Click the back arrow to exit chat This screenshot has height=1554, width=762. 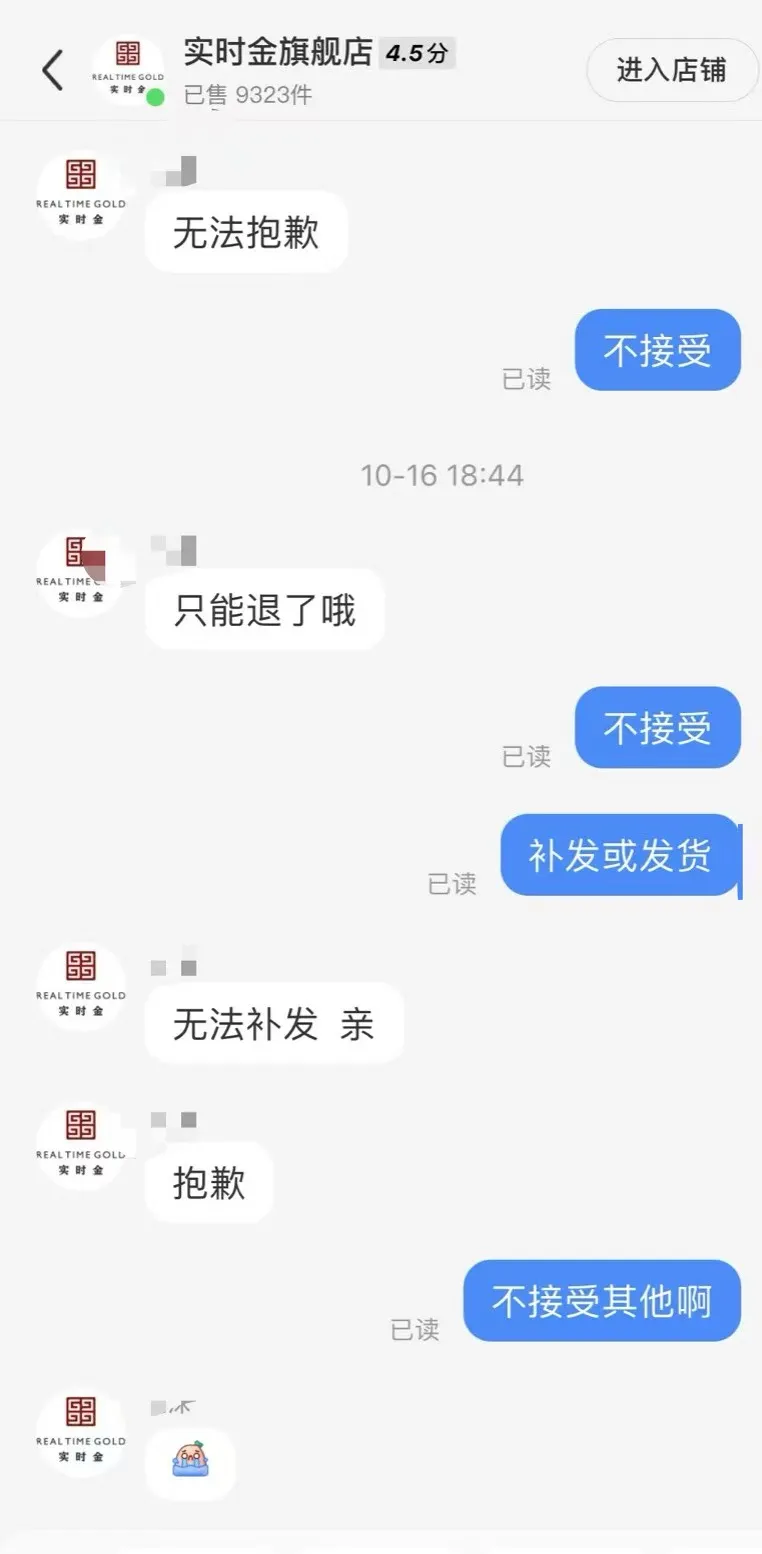coord(52,71)
